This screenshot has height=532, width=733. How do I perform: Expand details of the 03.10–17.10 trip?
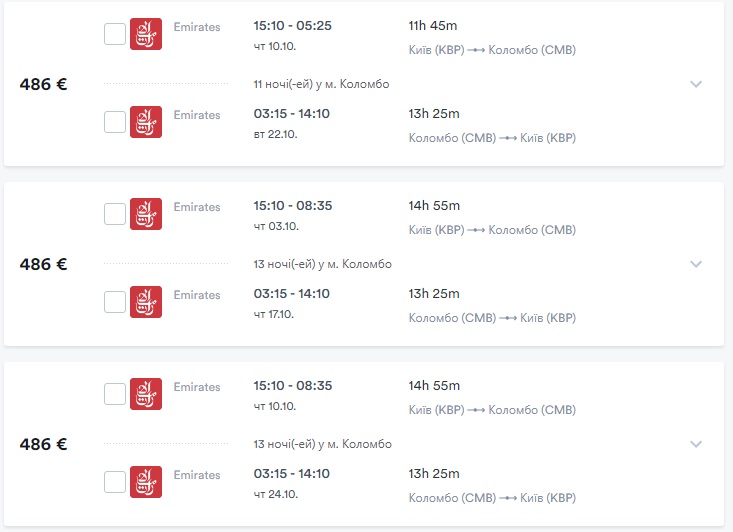pyautogui.click(x=696, y=264)
